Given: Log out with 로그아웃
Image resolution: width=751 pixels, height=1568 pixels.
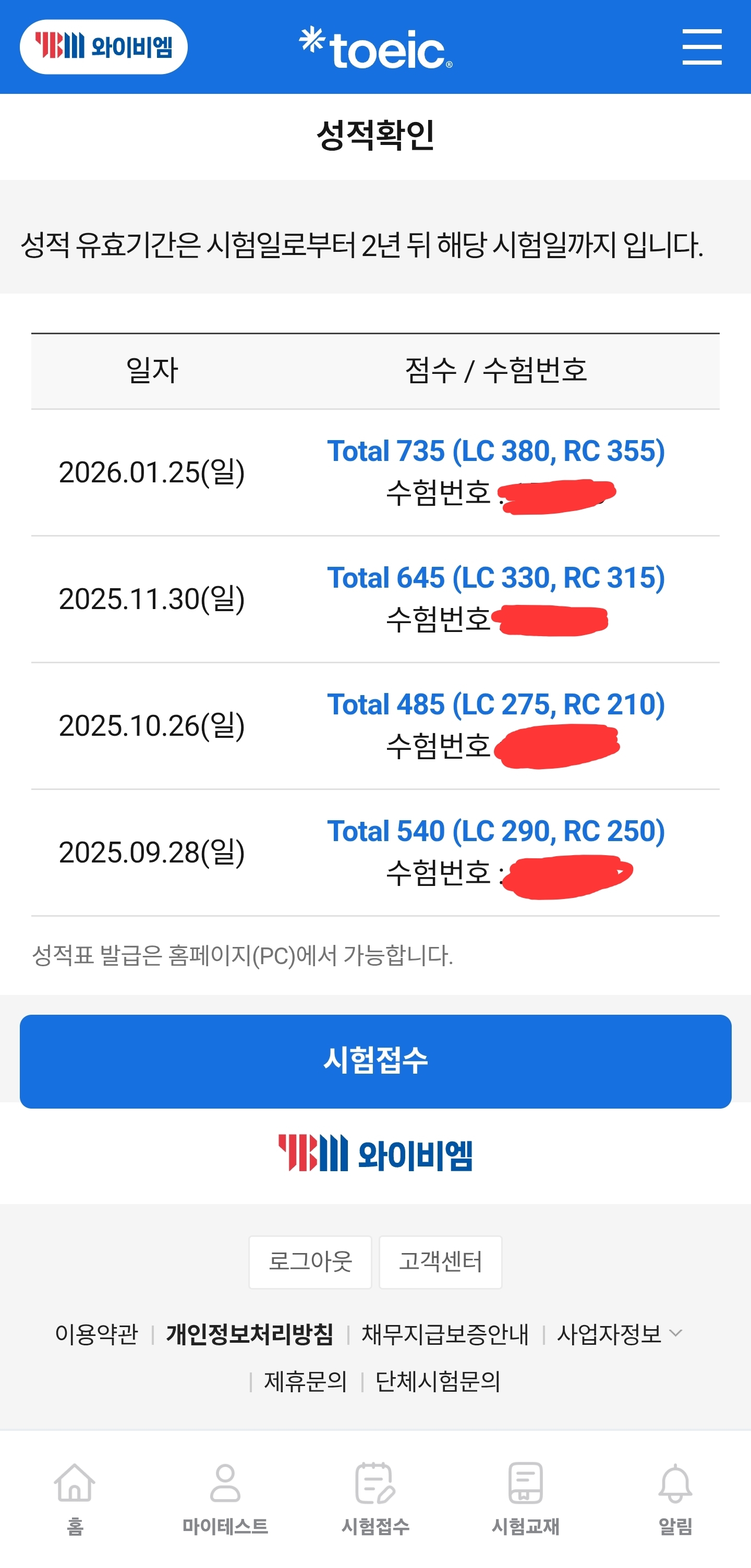Looking at the screenshot, I should [x=310, y=1262].
